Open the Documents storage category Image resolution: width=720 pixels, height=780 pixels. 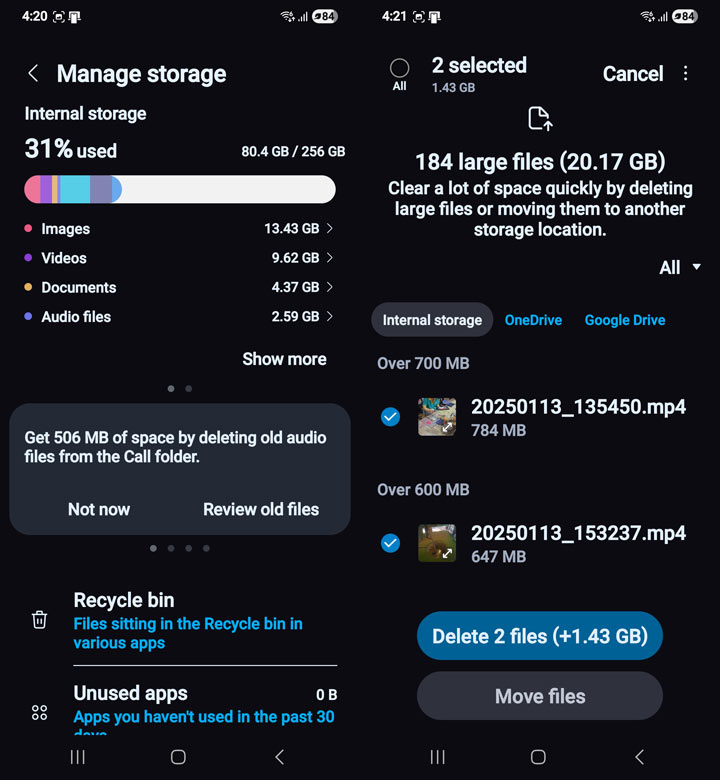(x=180, y=287)
